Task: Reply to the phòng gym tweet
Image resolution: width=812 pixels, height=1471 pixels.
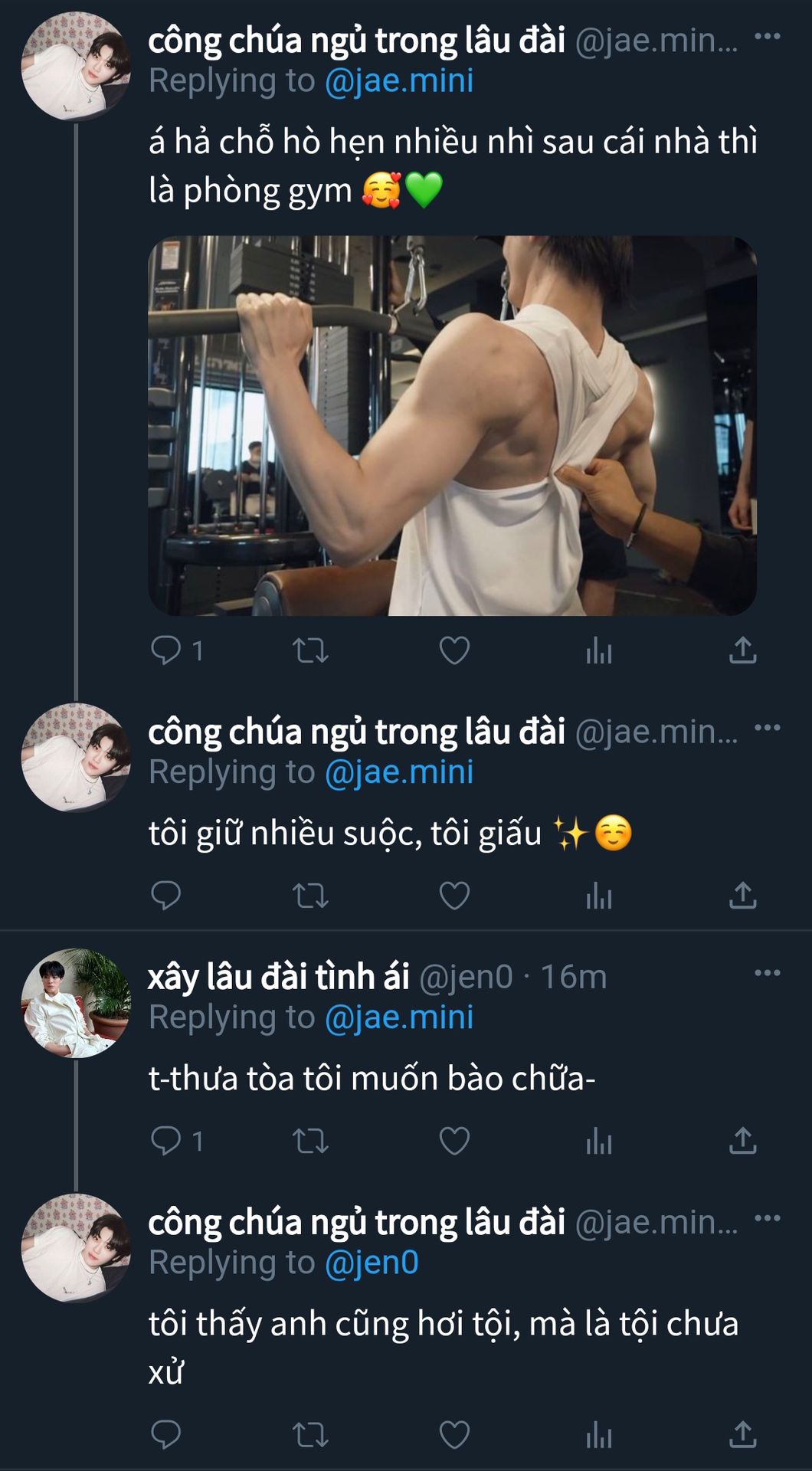Action: pyautogui.click(x=166, y=651)
